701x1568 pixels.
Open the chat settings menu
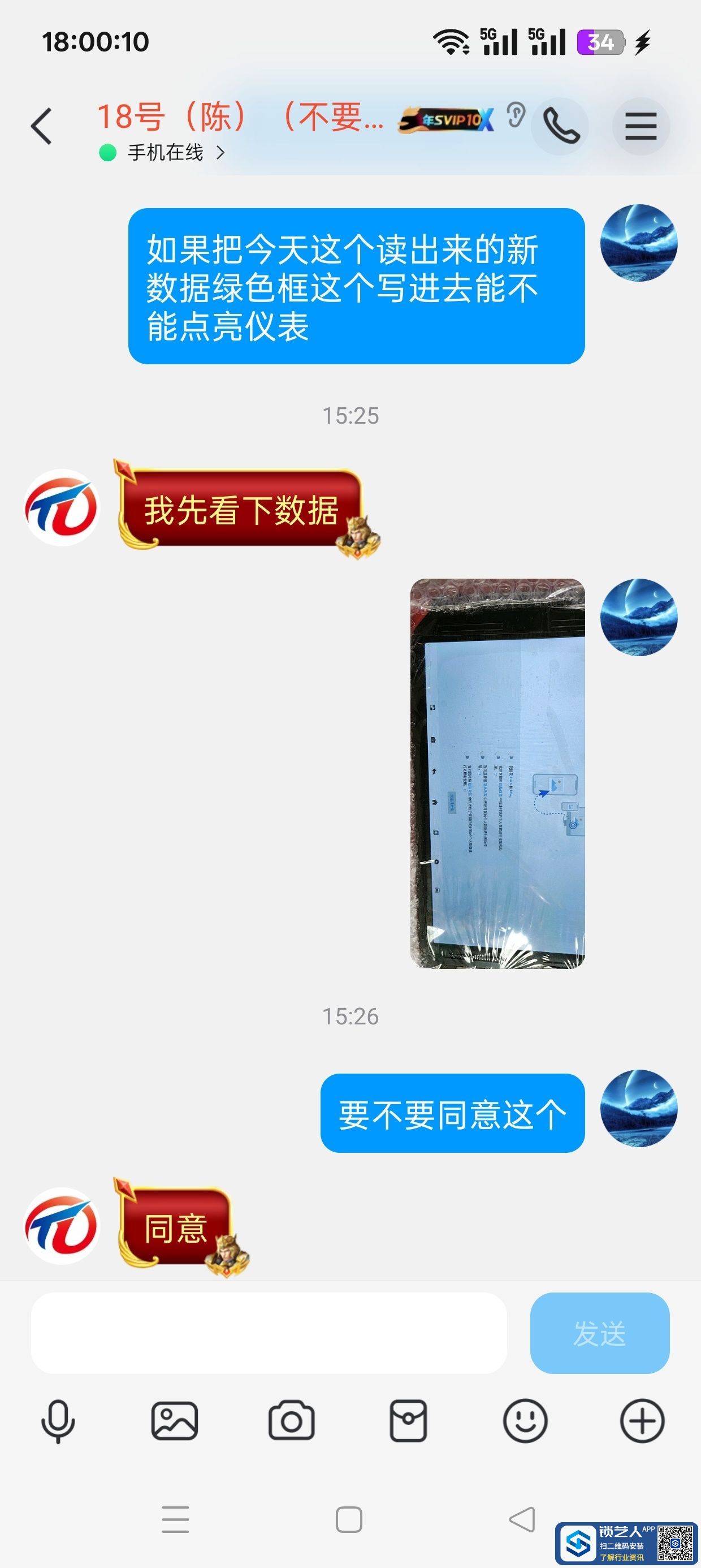coord(641,126)
